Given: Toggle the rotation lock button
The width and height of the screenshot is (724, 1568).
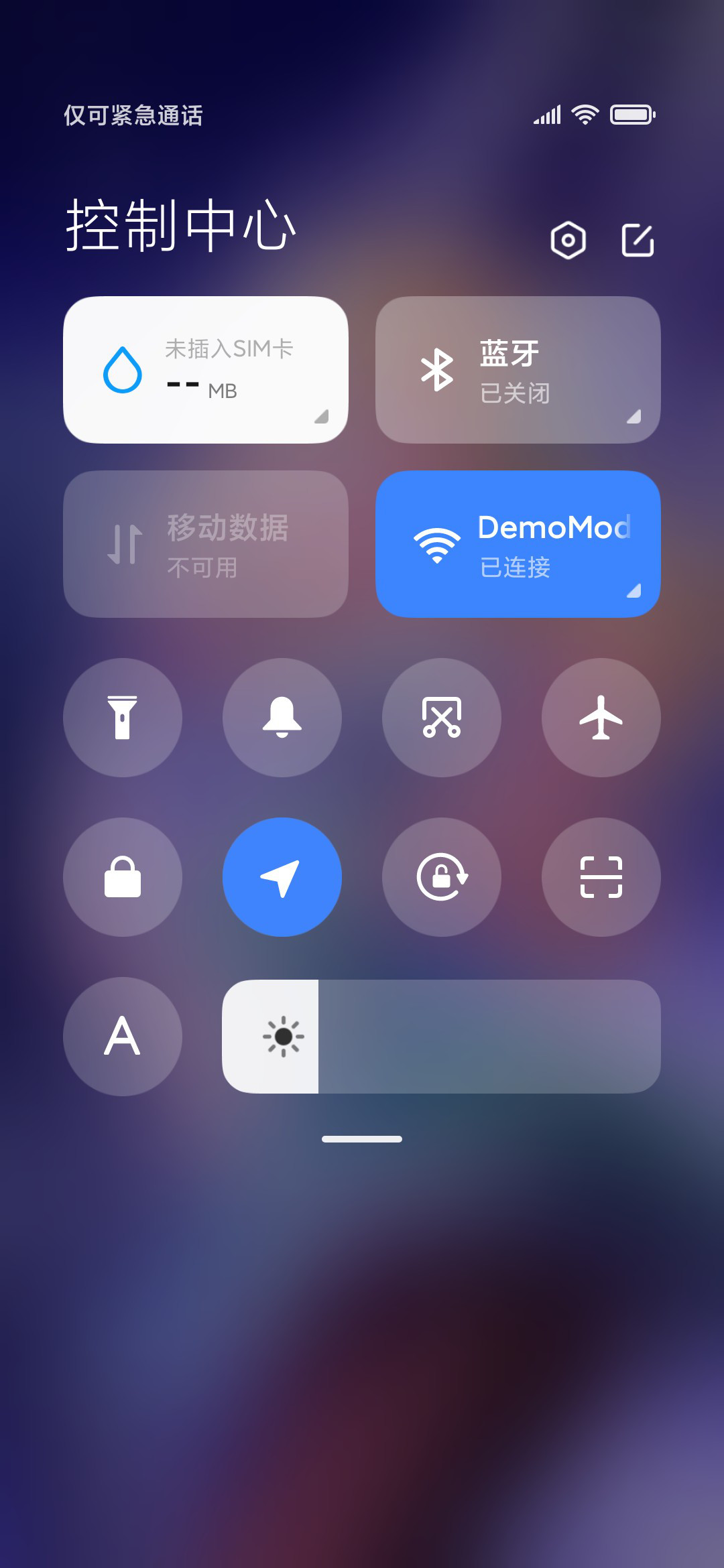Looking at the screenshot, I should (x=442, y=877).
